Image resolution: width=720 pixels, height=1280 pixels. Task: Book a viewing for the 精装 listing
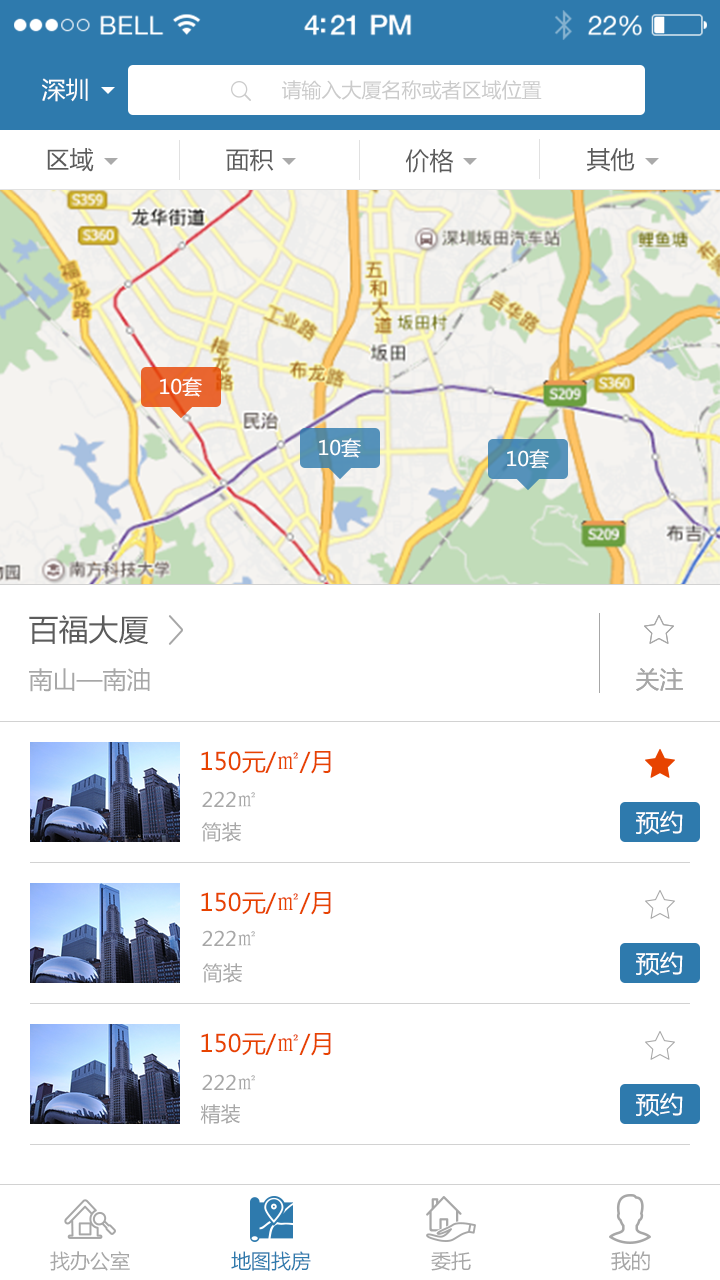click(x=659, y=1104)
